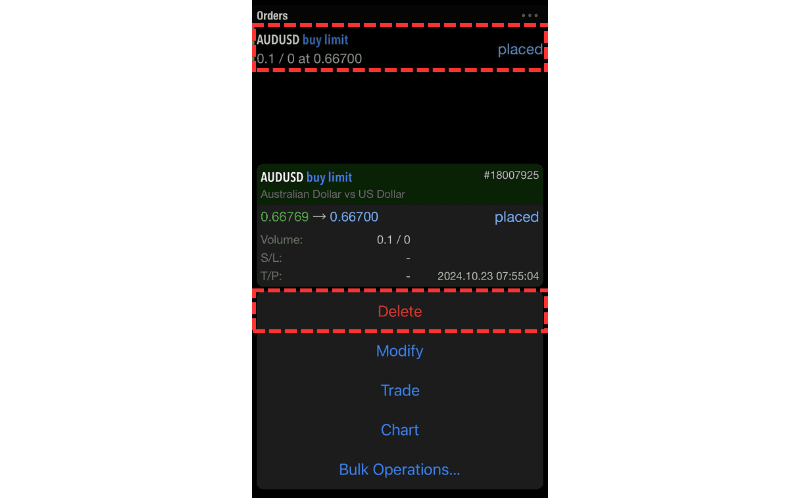
Task: Tap the Trade option
Action: [x=399, y=390]
